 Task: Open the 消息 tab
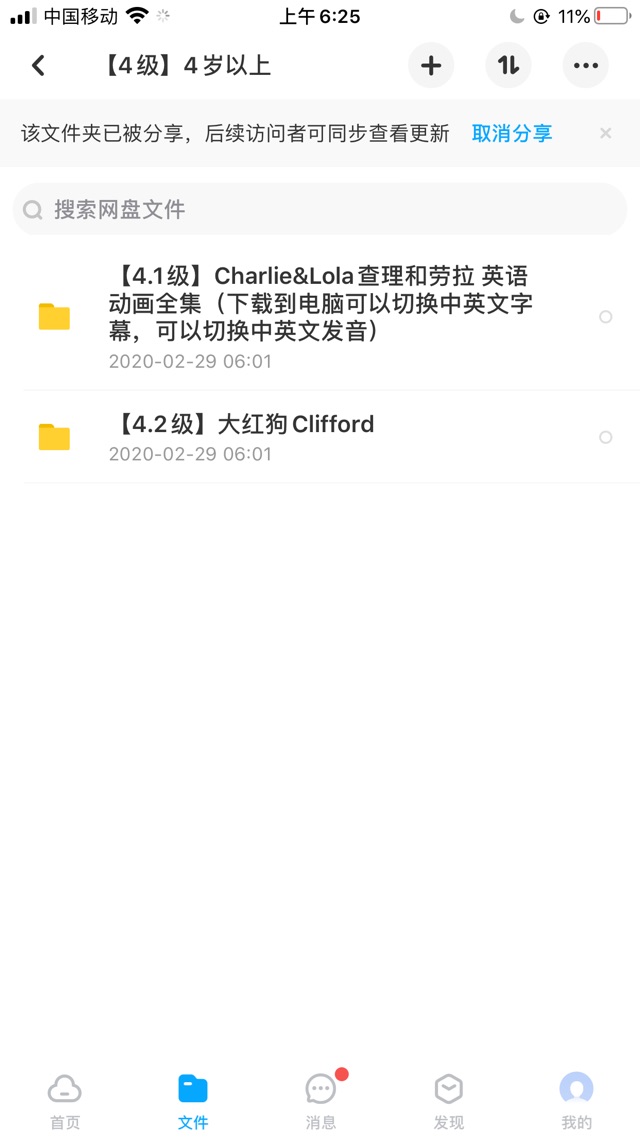pyautogui.click(x=321, y=1101)
